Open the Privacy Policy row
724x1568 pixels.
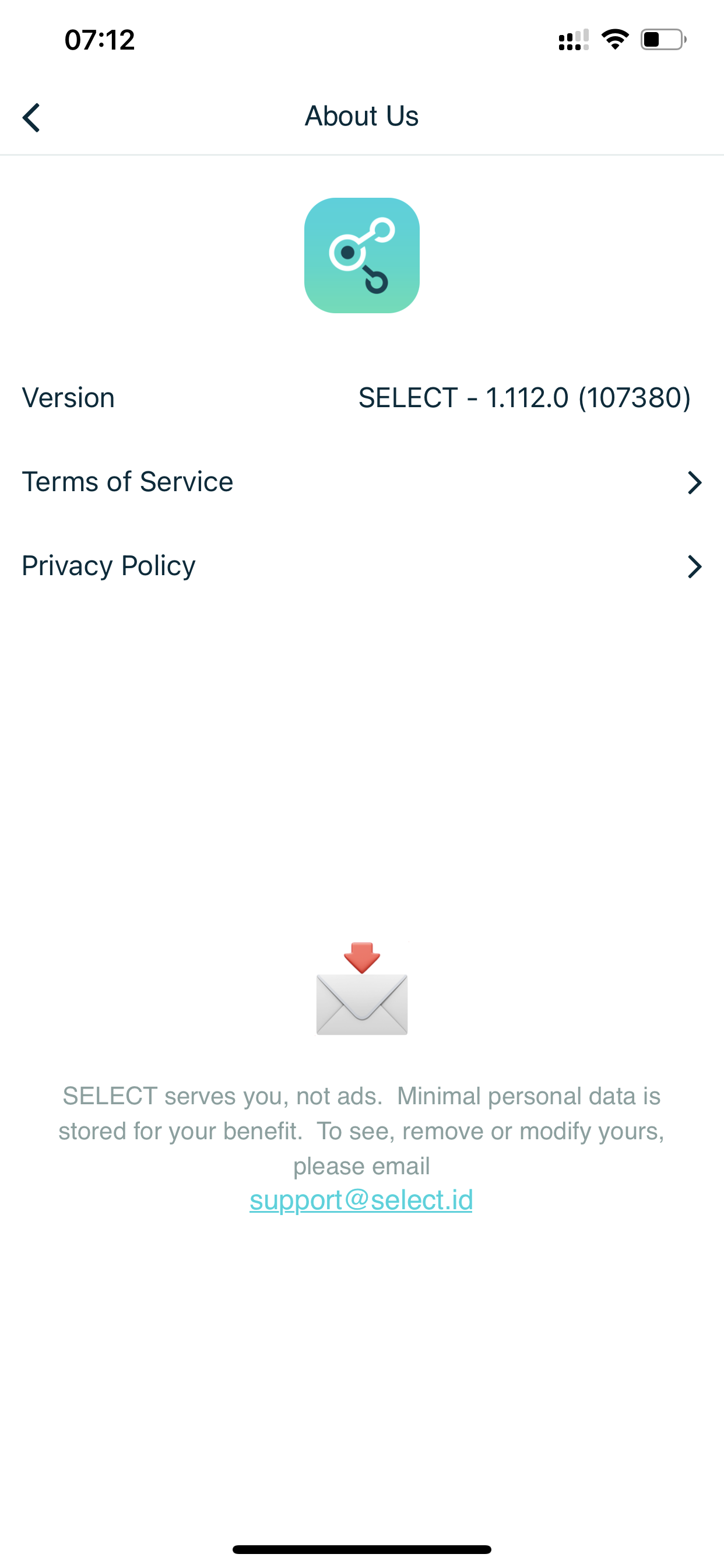click(361, 566)
